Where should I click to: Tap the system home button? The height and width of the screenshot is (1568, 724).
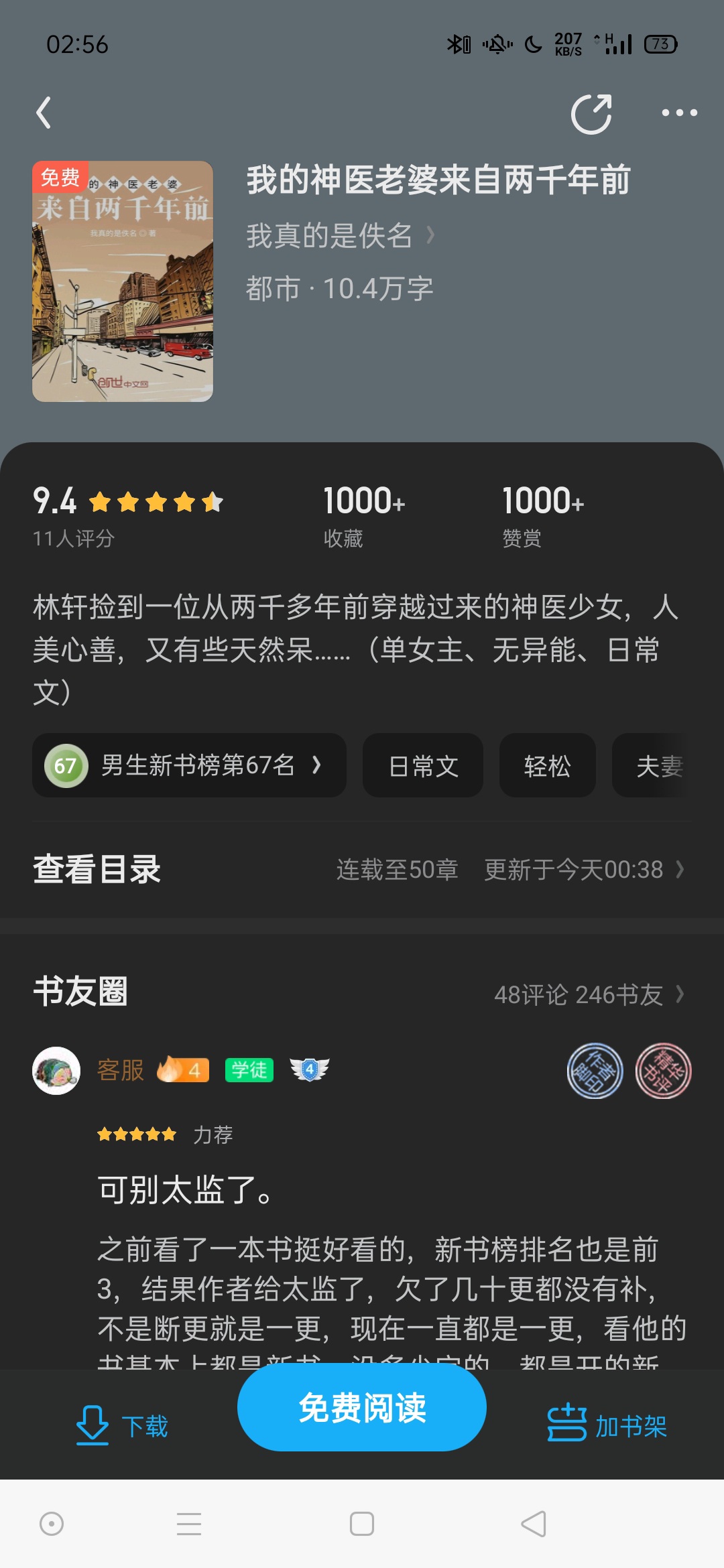(x=362, y=1524)
